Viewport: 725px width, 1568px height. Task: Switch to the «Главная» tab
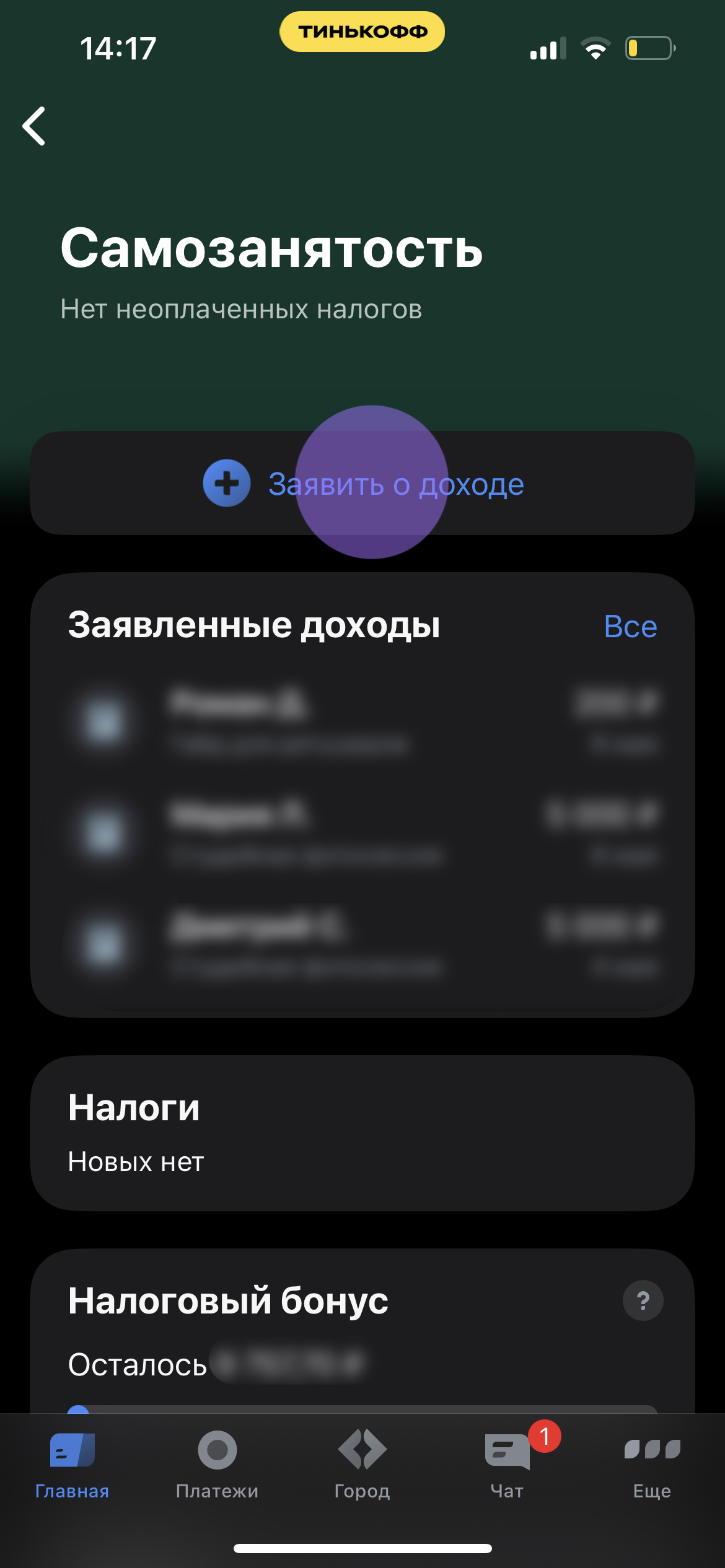click(x=72, y=1463)
